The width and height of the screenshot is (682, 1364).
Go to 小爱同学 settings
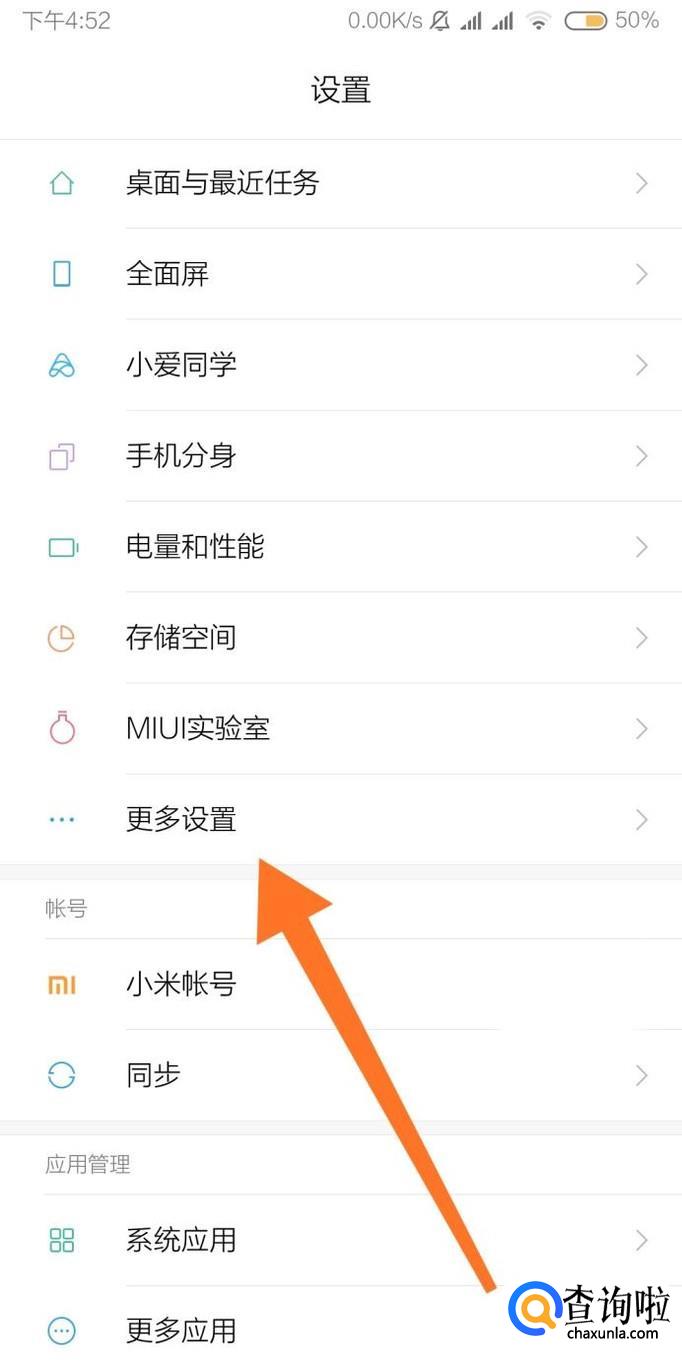[182, 365]
